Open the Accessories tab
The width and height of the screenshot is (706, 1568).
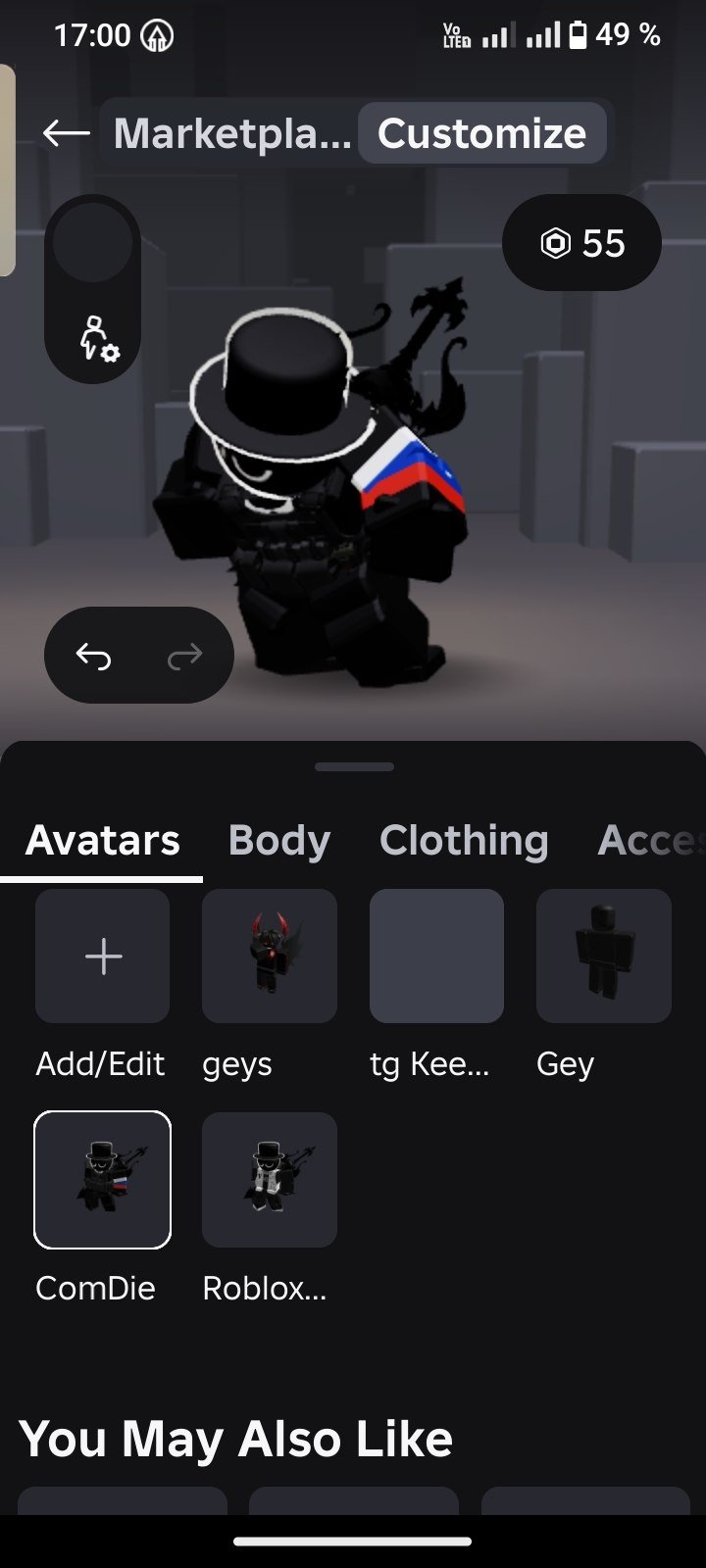pyautogui.click(x=651, y=840)
